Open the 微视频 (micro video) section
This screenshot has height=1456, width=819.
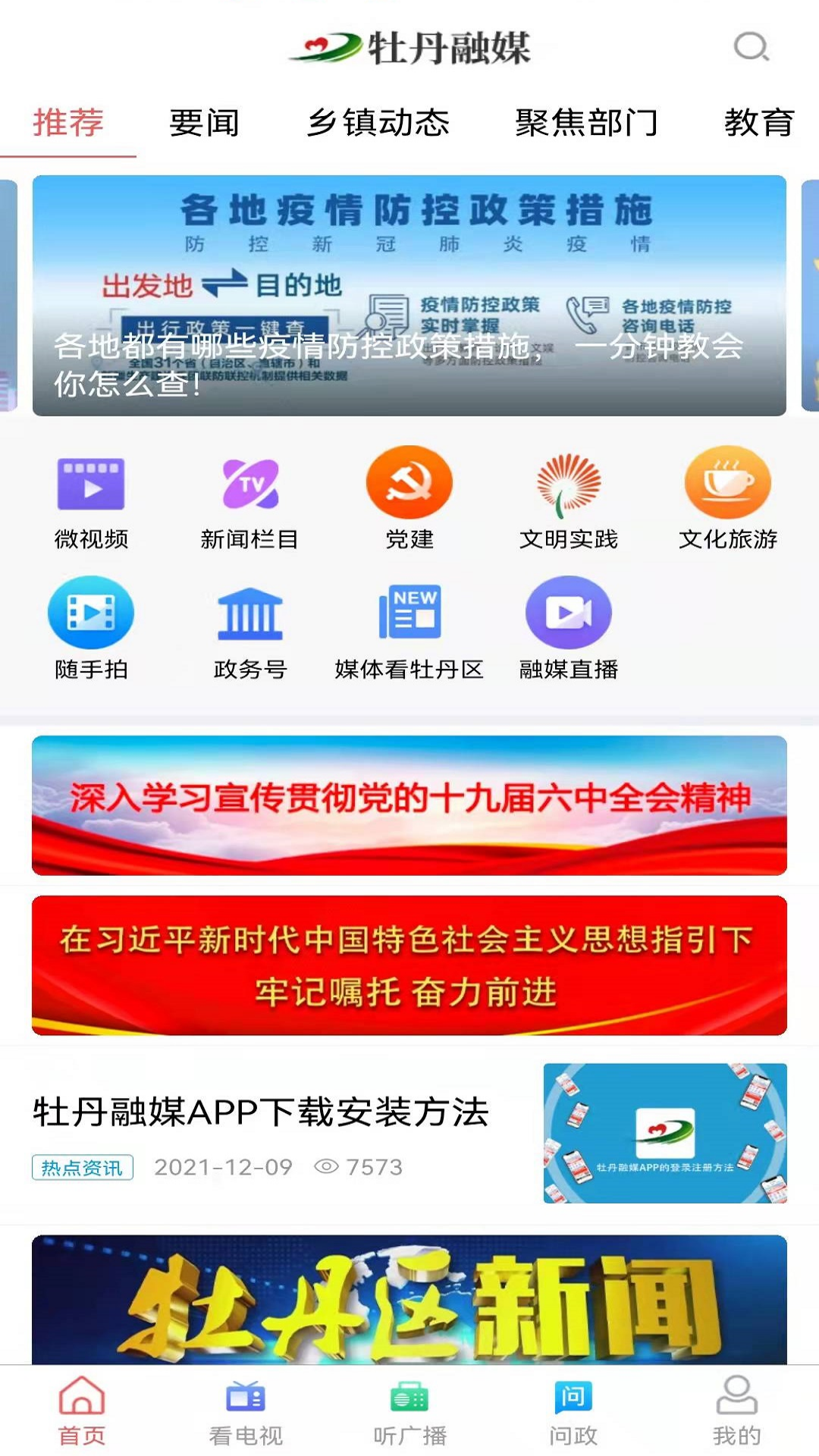(89, 500)
